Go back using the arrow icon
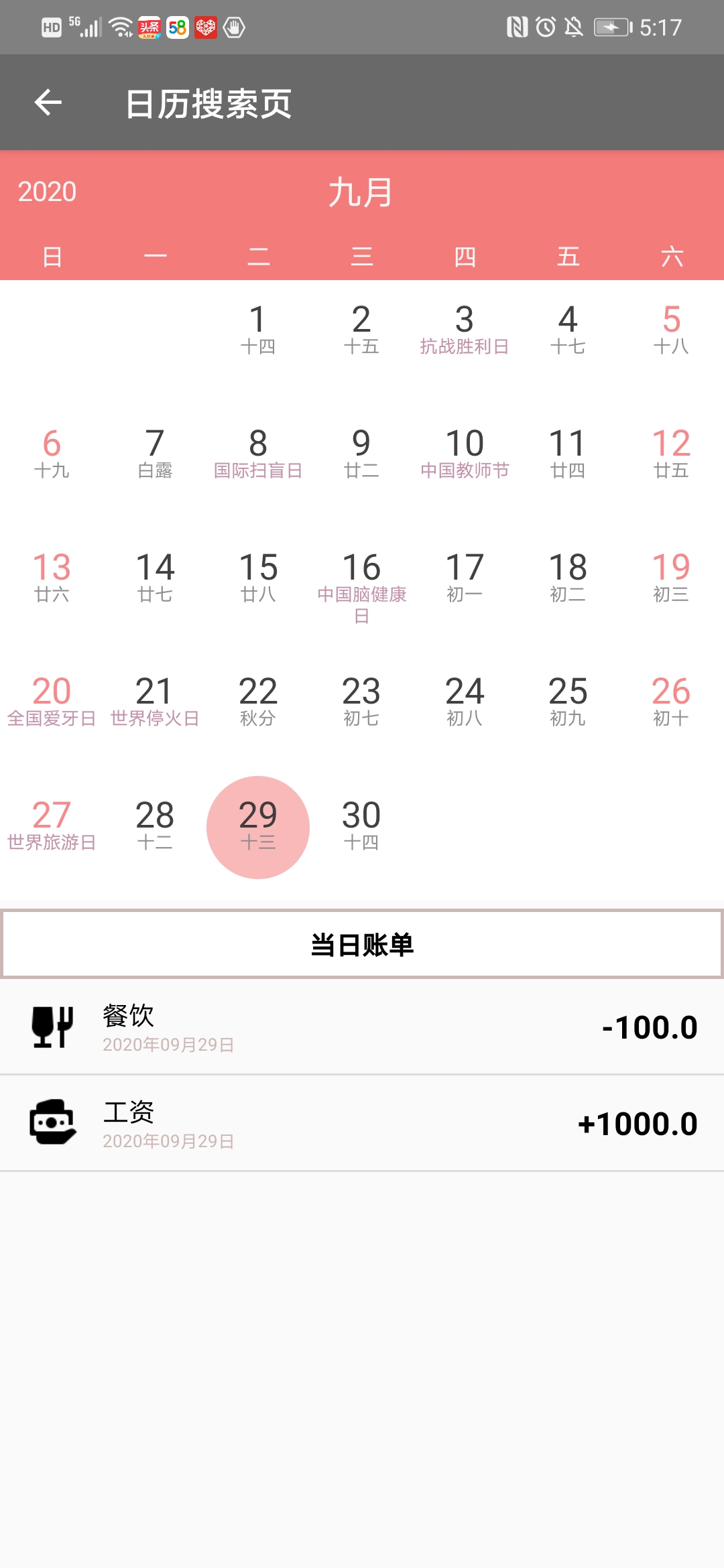Image resolution: width=724 pixels, height=1568 pixels. point(48,103)
